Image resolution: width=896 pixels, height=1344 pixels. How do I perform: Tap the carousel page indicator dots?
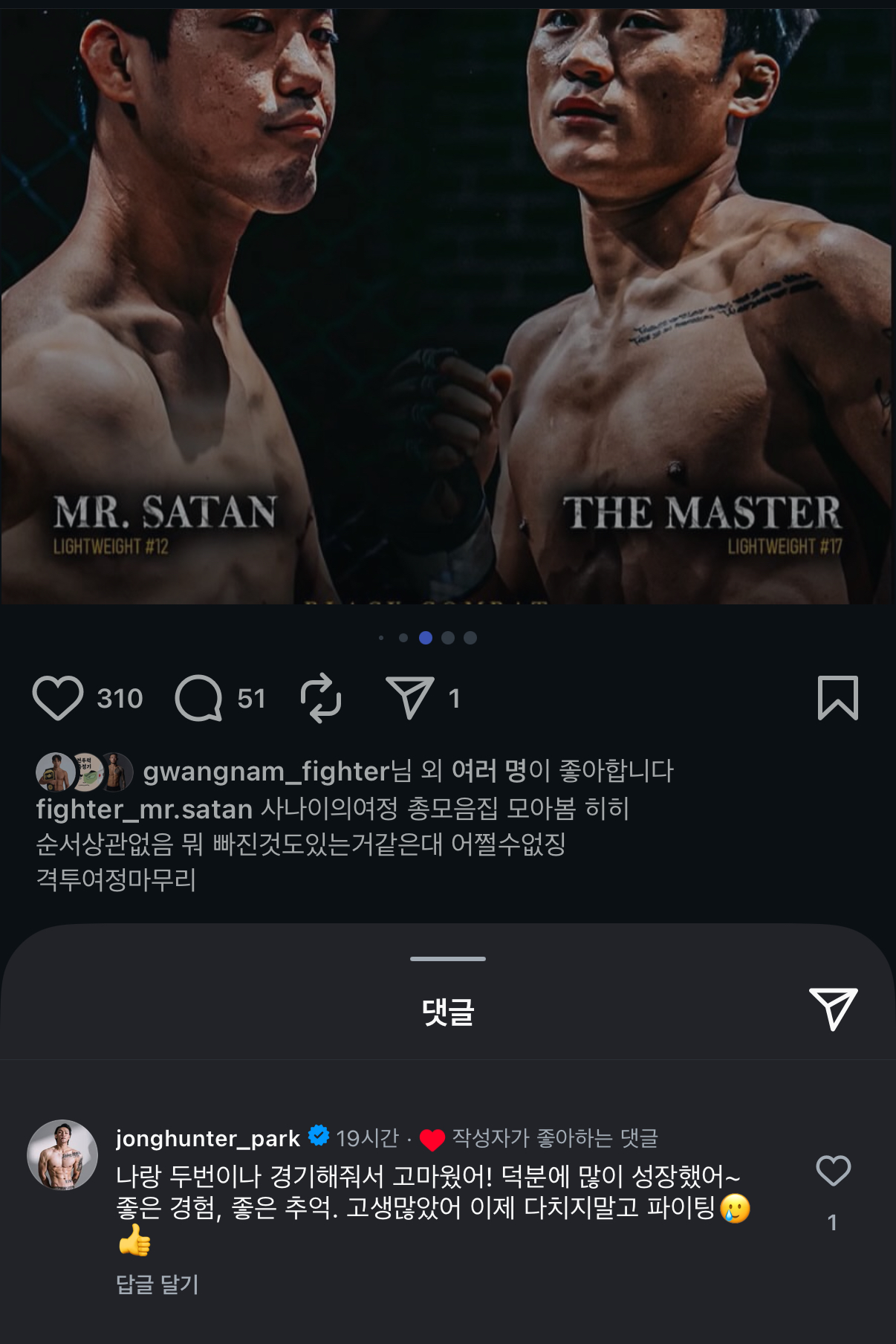426,638
